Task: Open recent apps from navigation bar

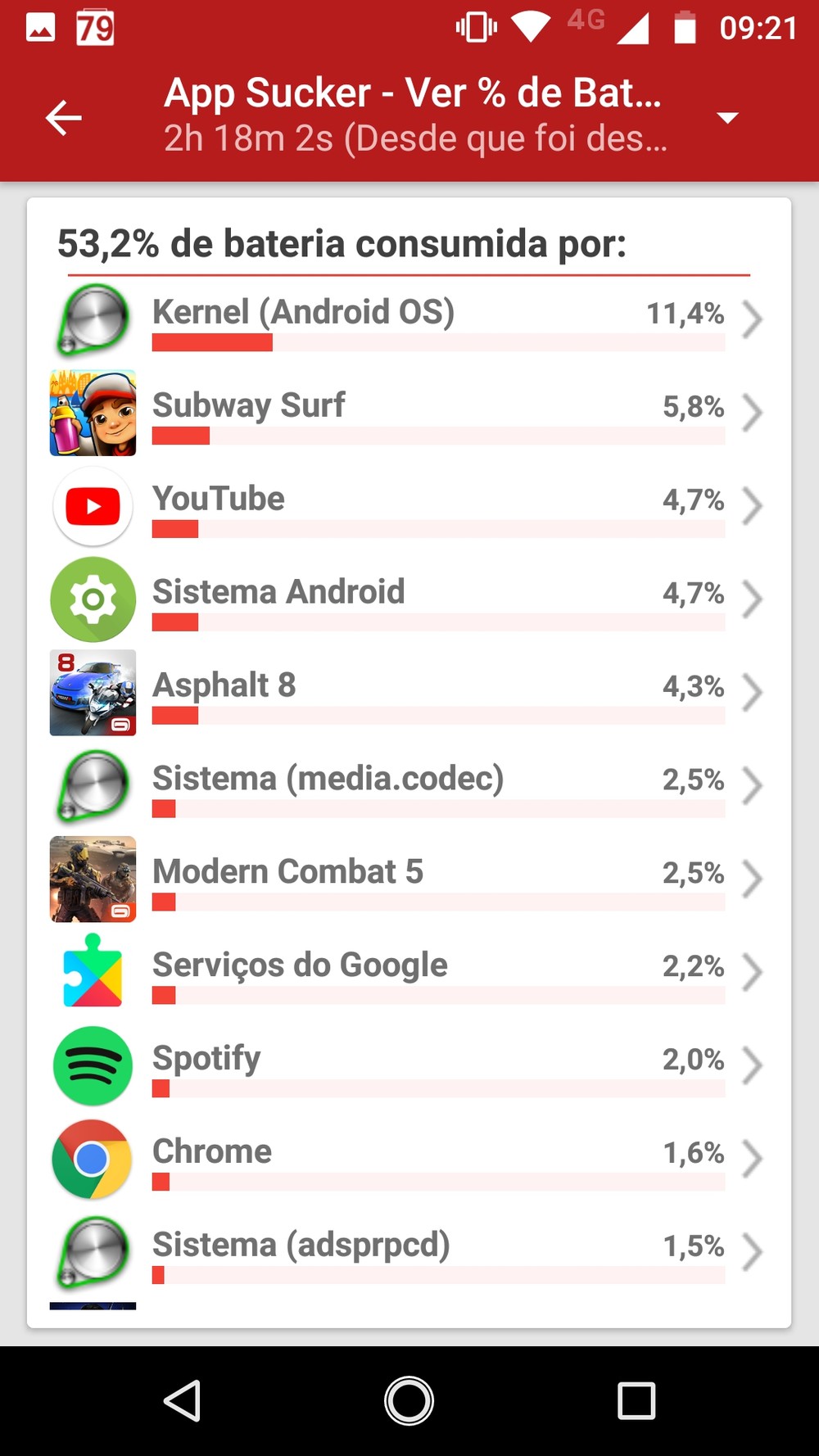Action: [x=636, y=1400]
